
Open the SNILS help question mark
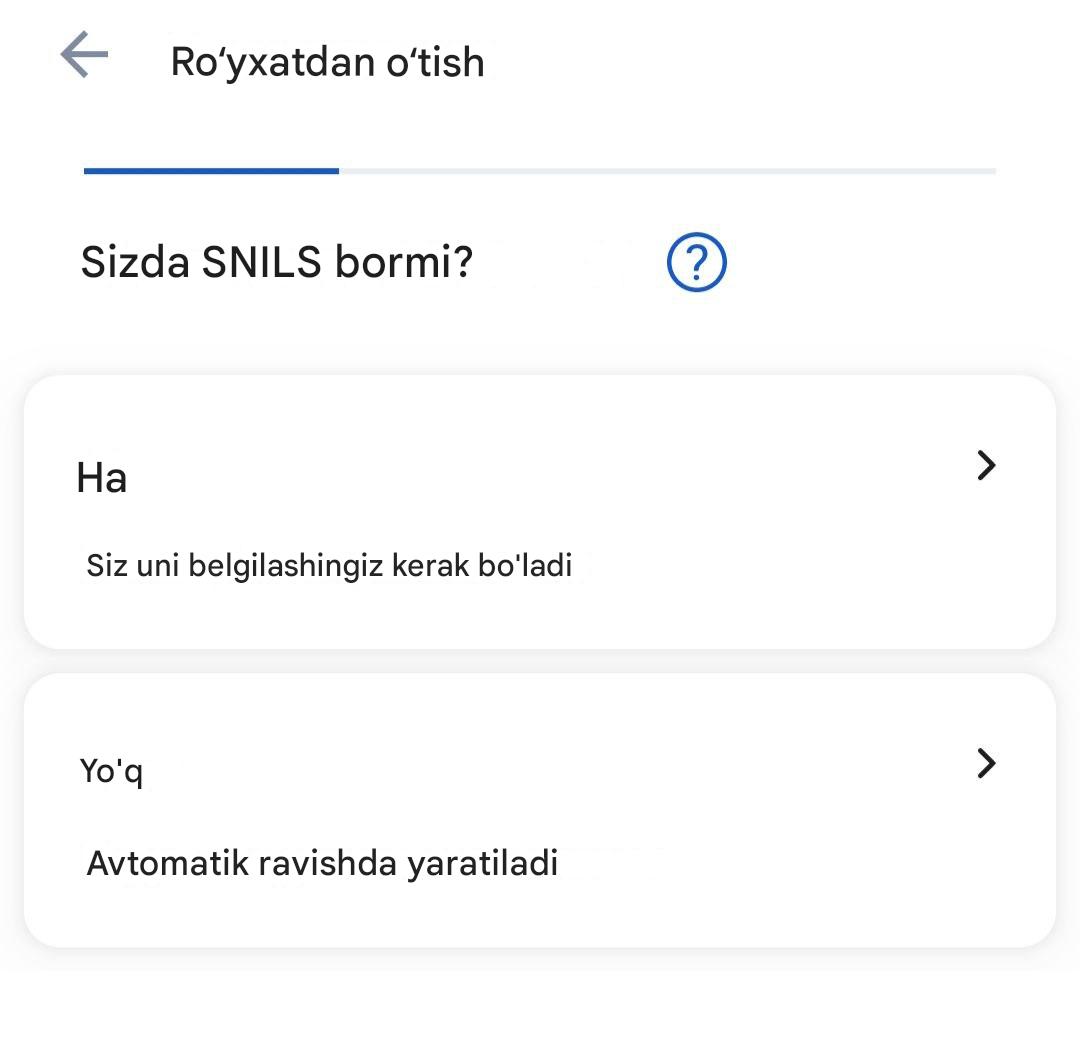tap(696, 263)
